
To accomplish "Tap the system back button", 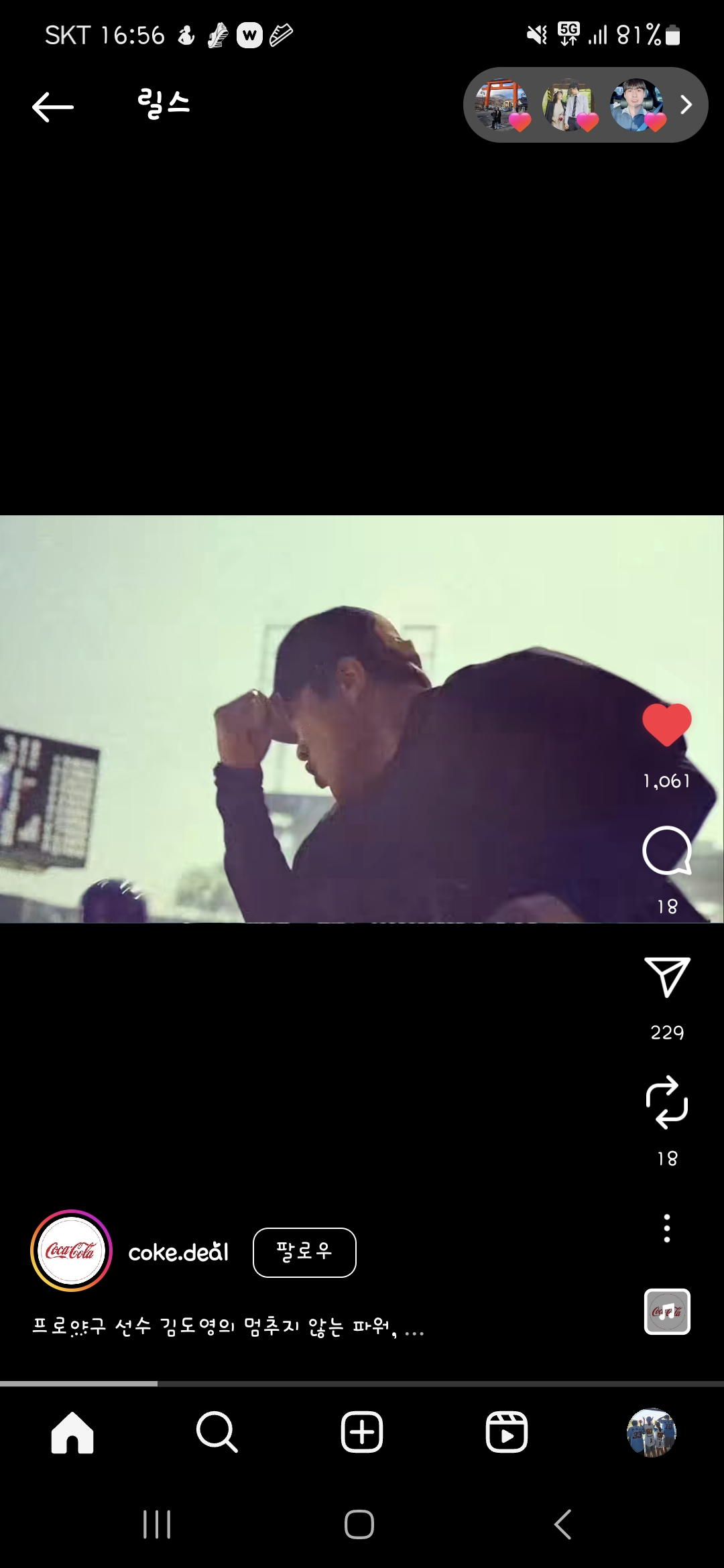I will click(563, 1524).
